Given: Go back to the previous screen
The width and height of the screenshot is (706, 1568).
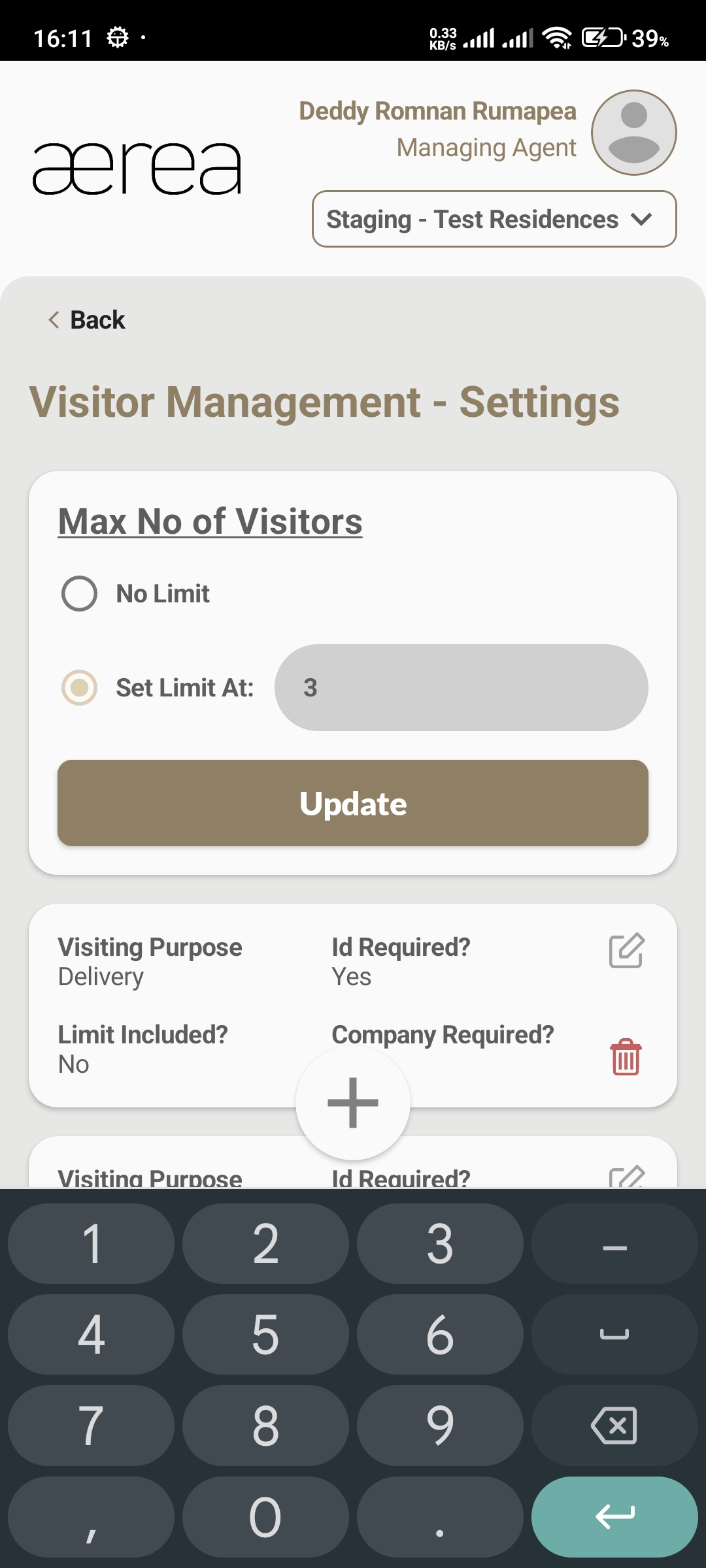Looking at the screenshot, I should [x=87, y=320].
